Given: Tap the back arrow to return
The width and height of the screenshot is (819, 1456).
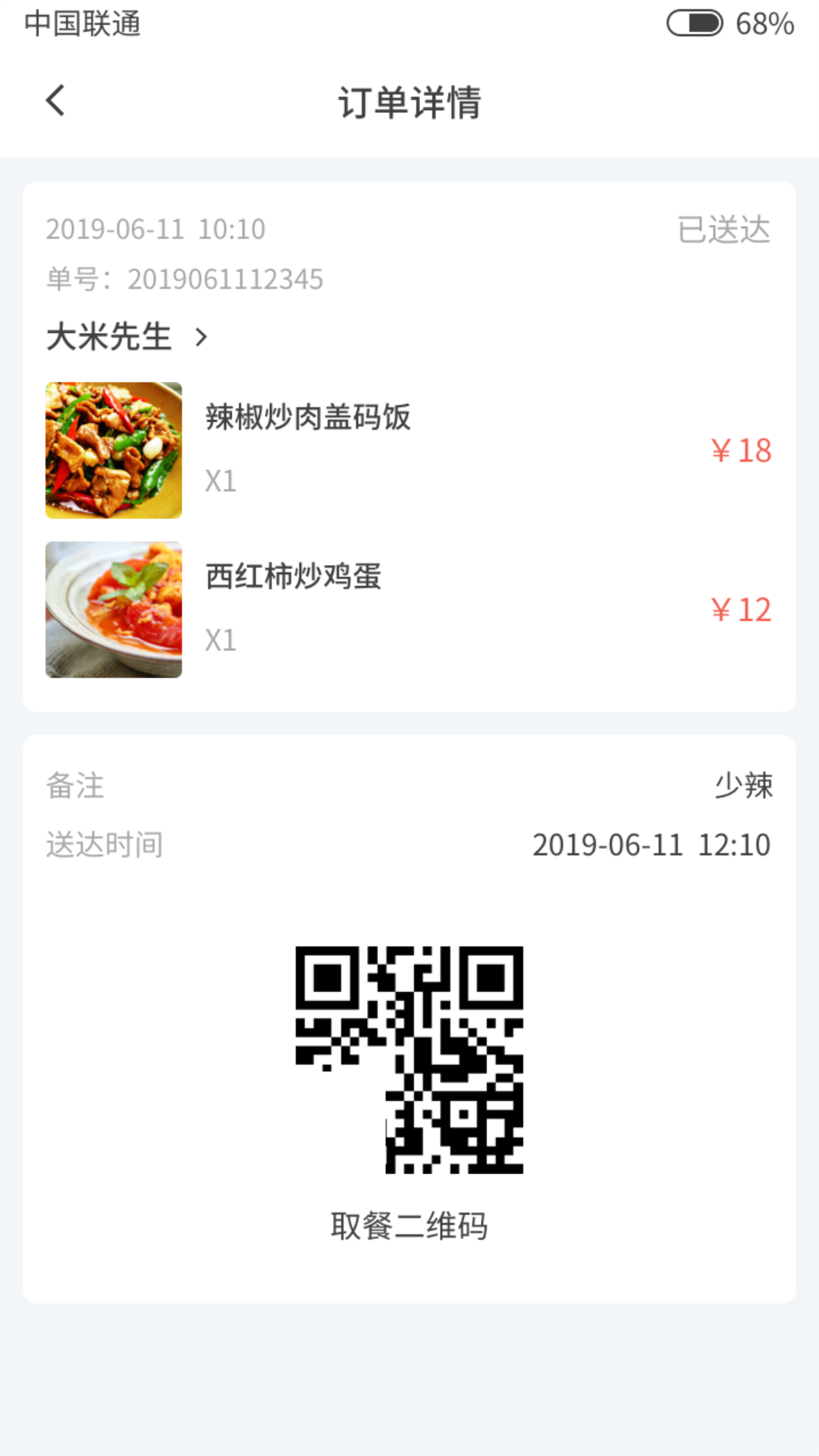Looking at the screenshot, I should [54, 101].
